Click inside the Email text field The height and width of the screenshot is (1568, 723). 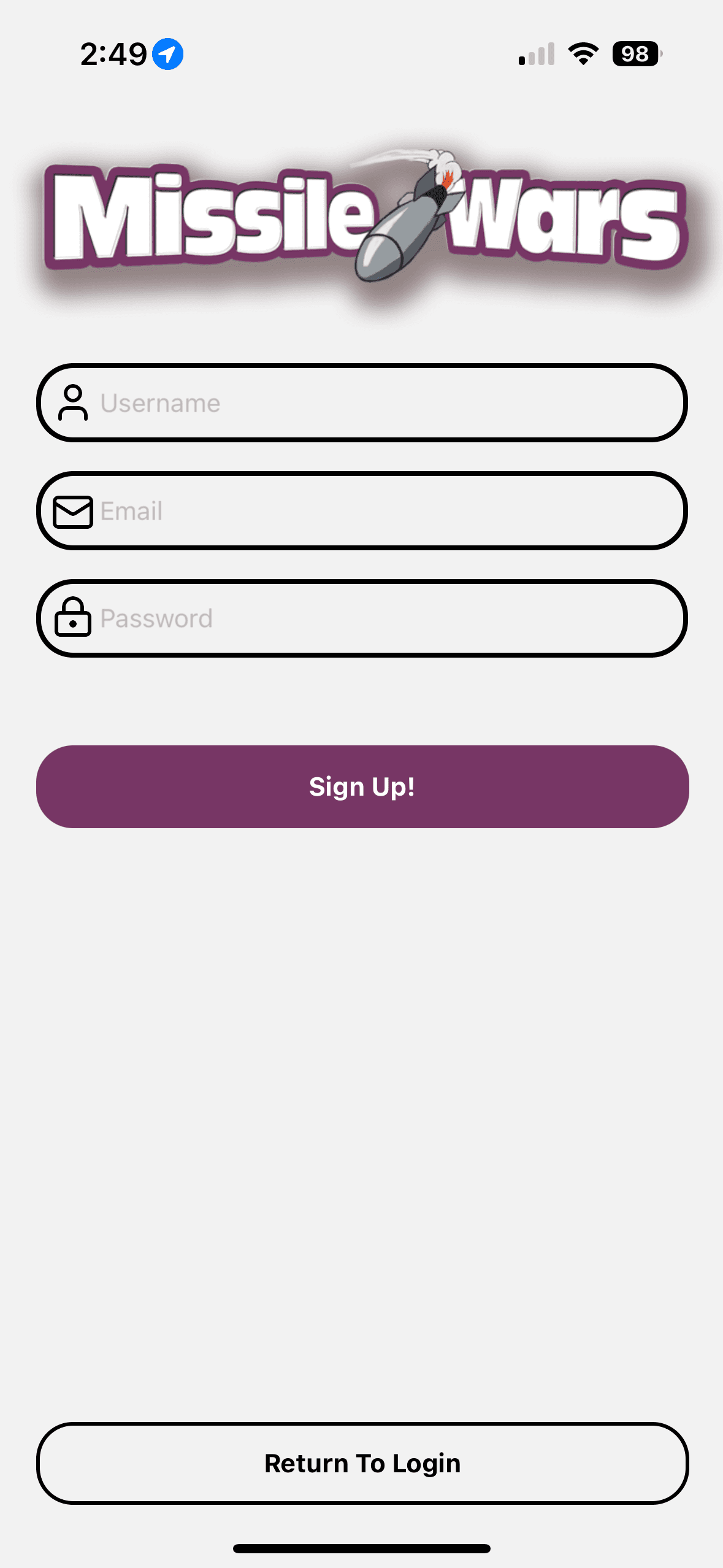point(361,511)
